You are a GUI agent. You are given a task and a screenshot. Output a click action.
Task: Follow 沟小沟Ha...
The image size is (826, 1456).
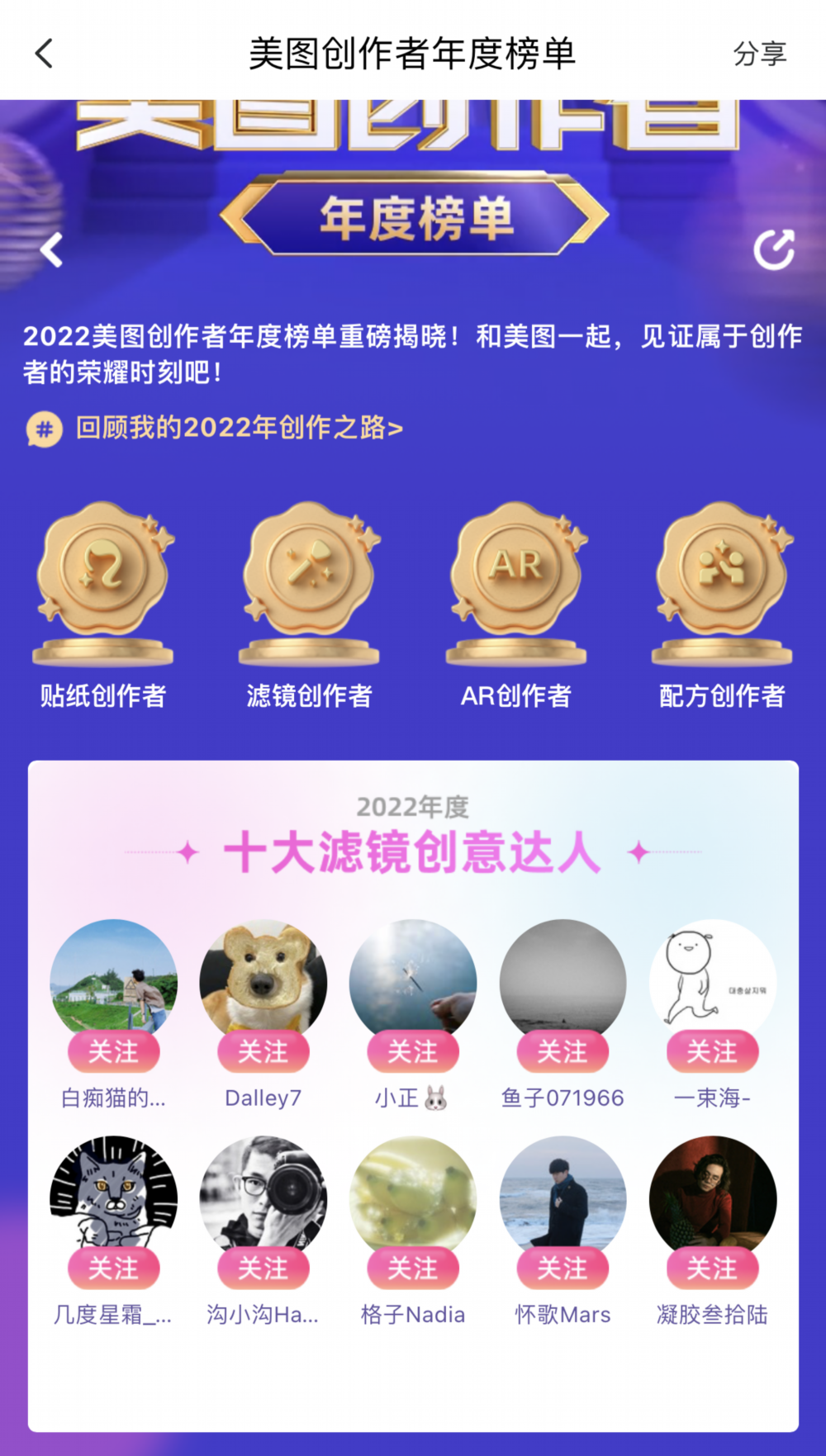[263, 1268]
